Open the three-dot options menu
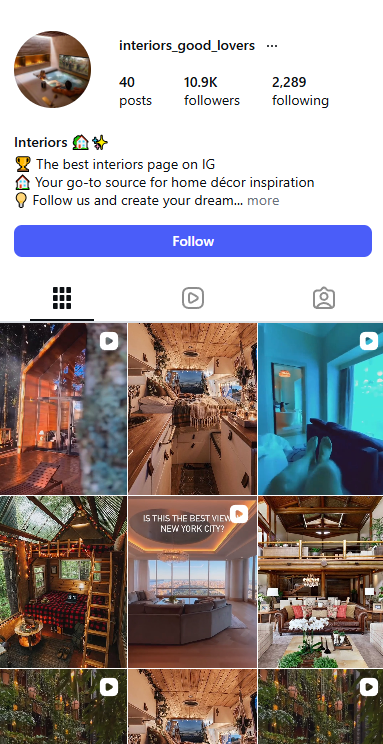Viewport: 383px width, 744px height. coord(272,46)
